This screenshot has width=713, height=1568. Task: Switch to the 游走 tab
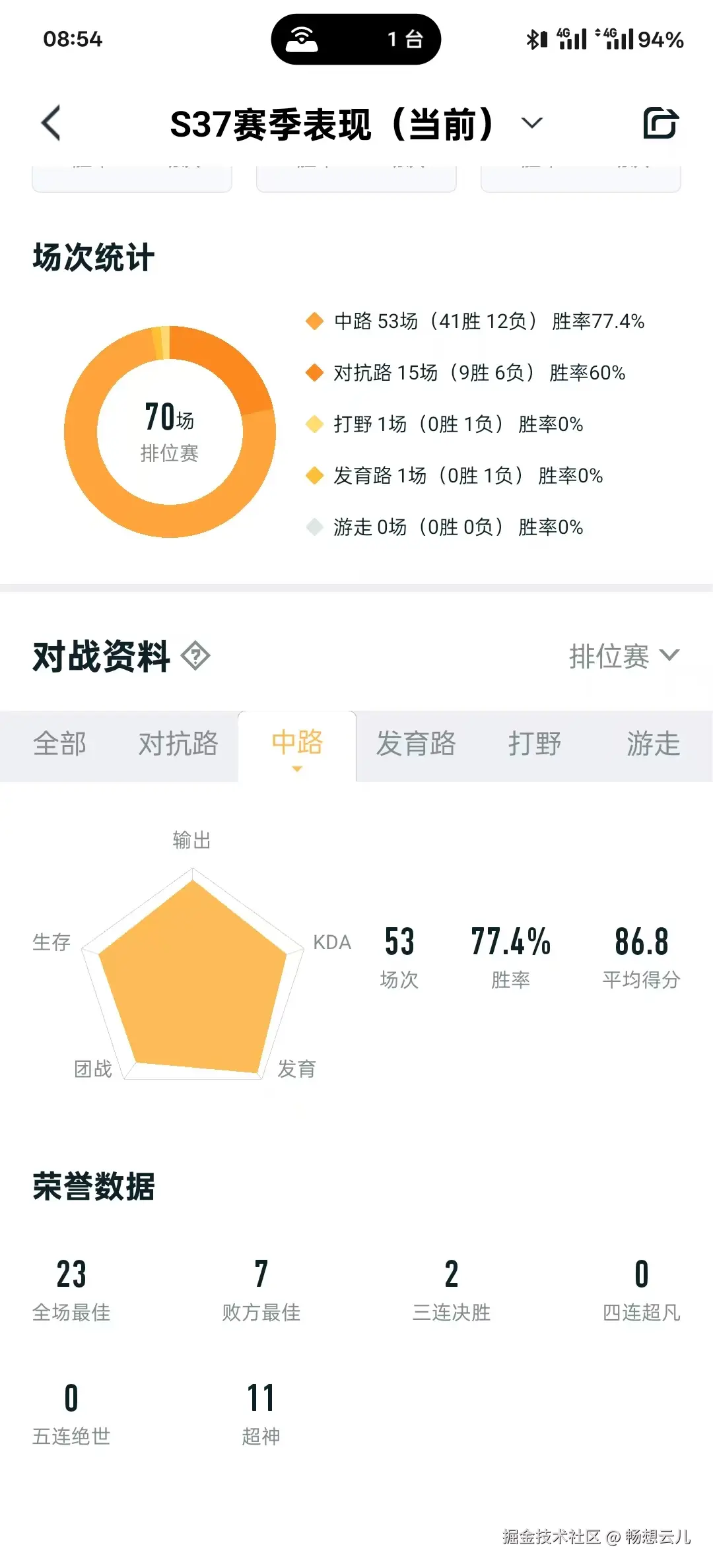click(x=653, y=744)
